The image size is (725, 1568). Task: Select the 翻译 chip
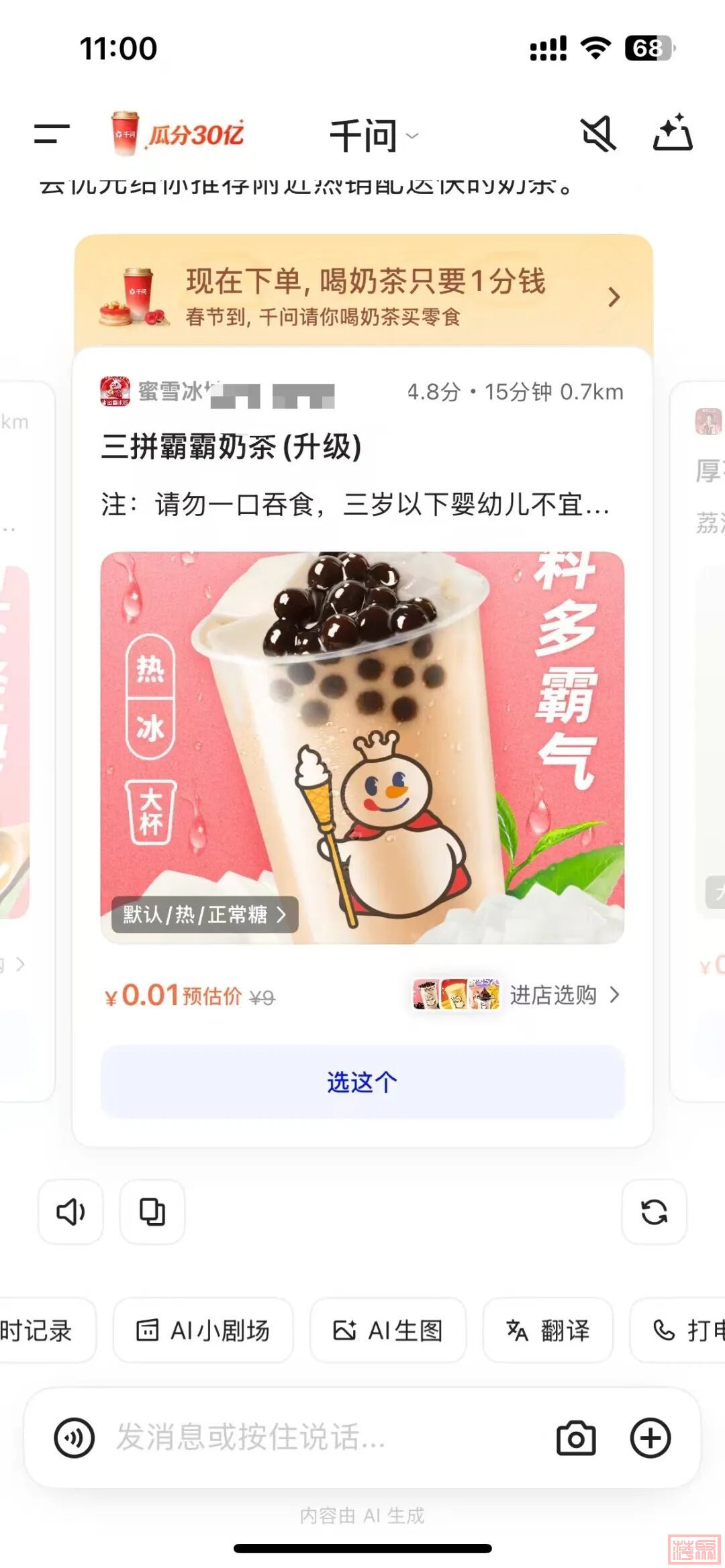pos(548,1330)
